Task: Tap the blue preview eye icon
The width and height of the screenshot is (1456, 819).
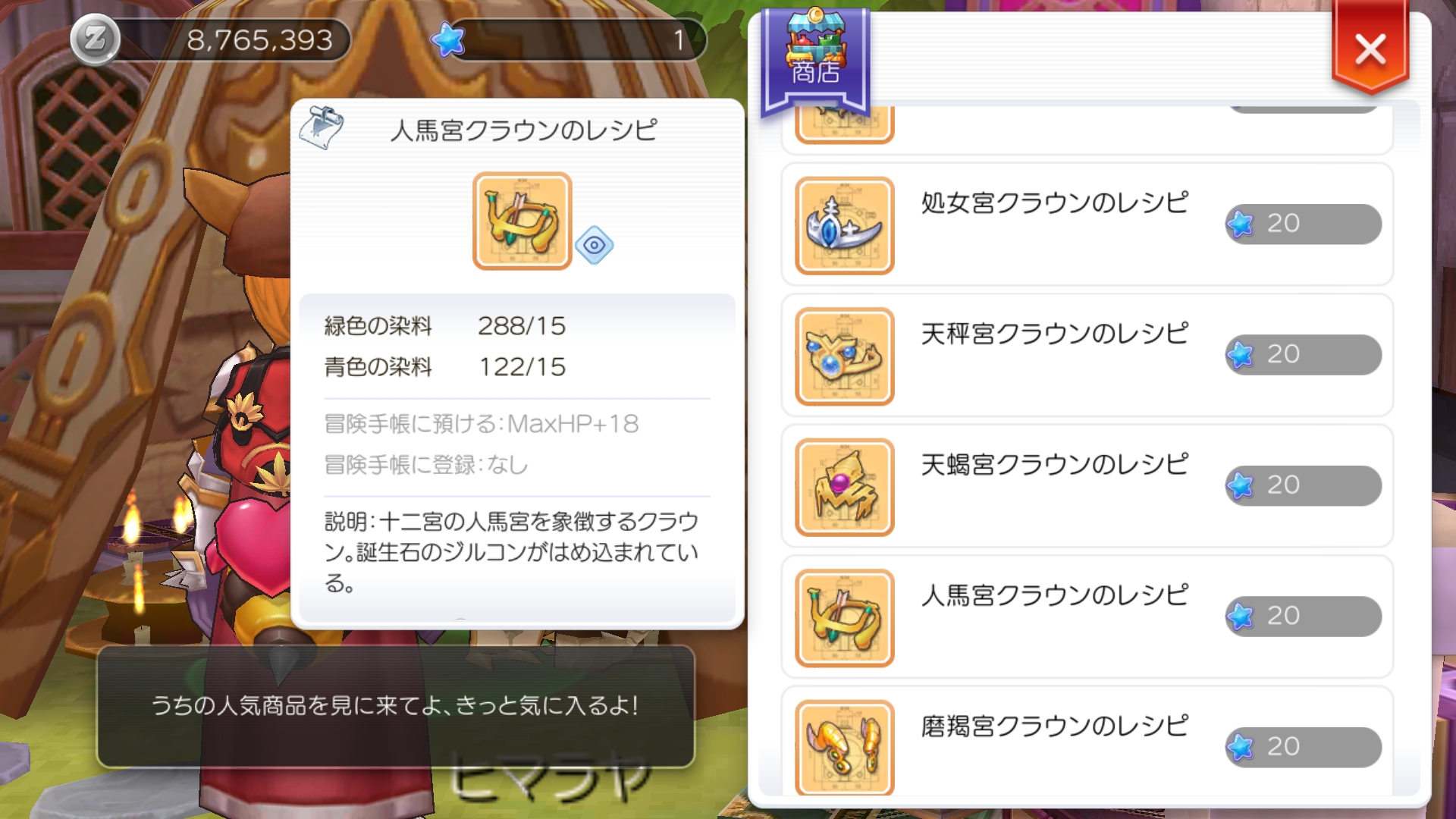Action: pos(594,245)
